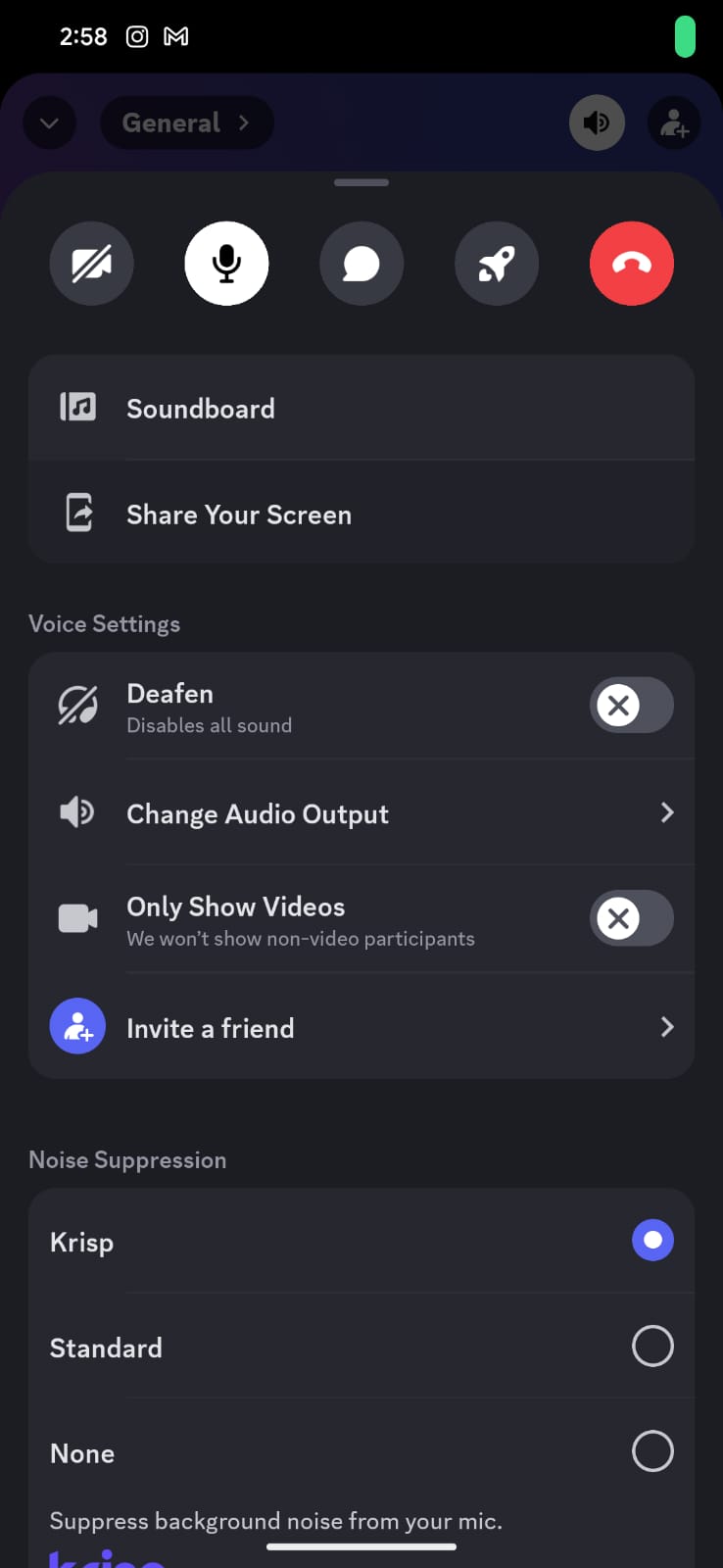Choose Krisp noise suppression

point(652,1240)
